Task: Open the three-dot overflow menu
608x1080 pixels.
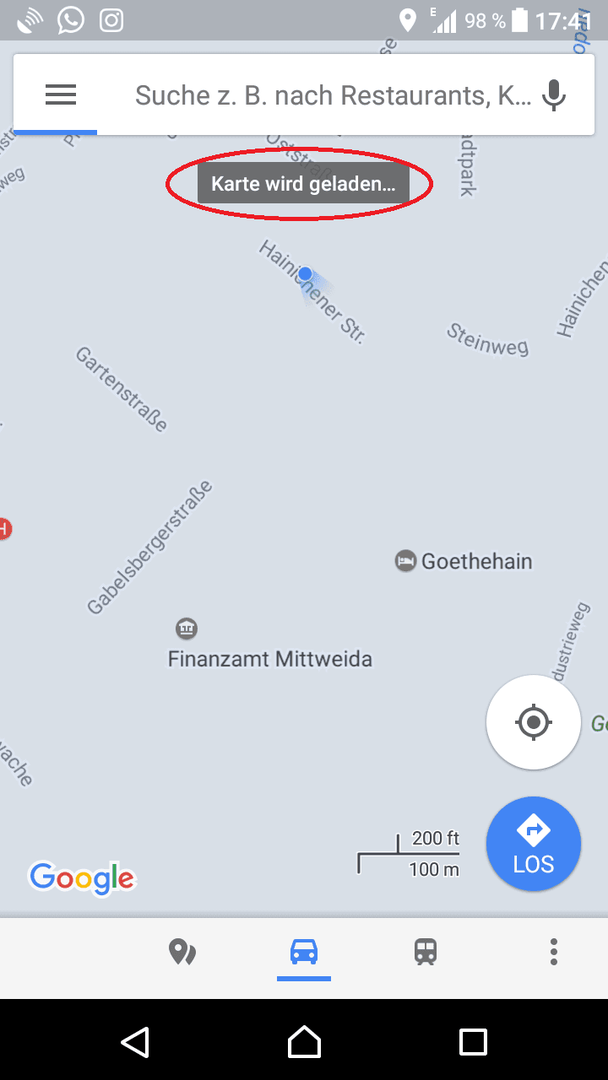Action: point(553,952)
